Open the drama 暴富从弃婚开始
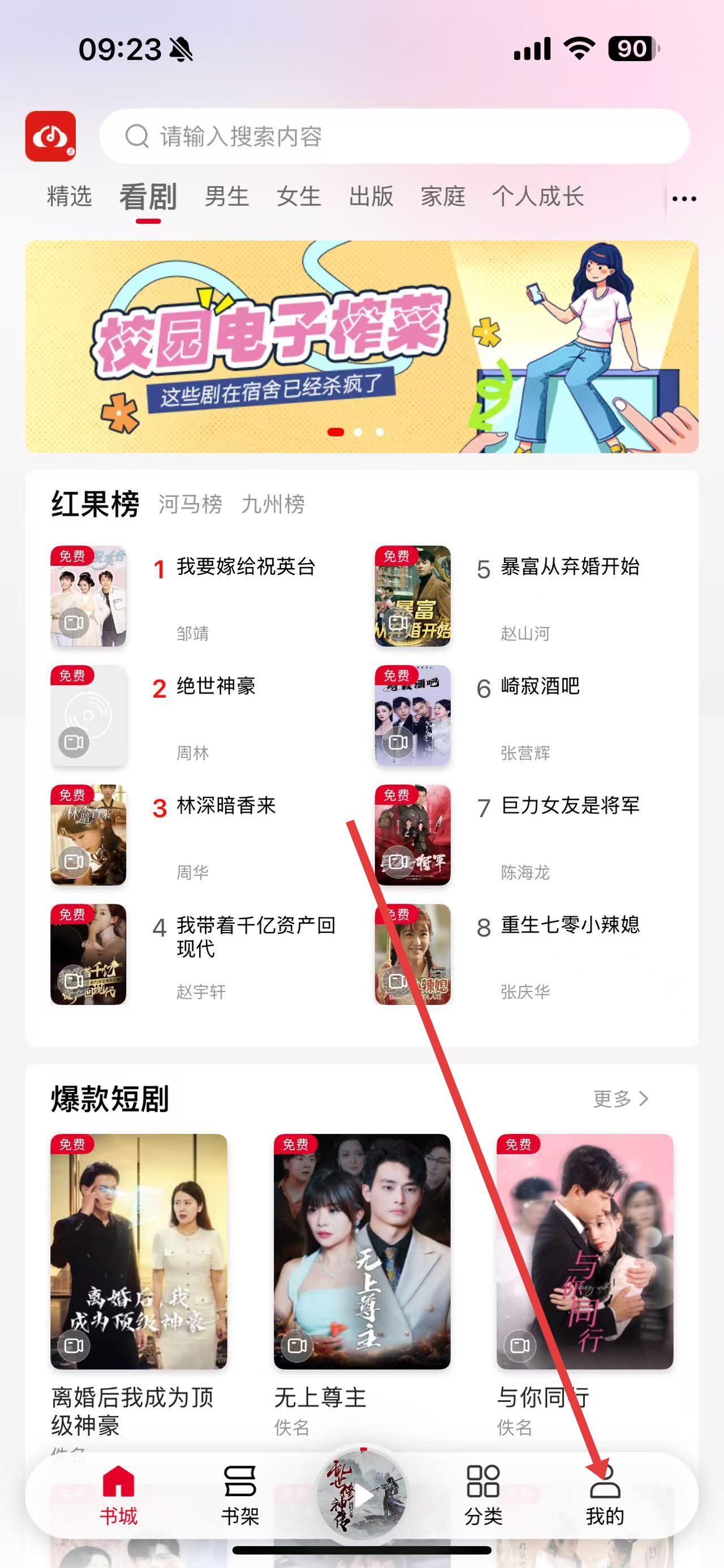The height and width of the screenshot is (1568, 724). pyautogui.click(x=570, y=567)
